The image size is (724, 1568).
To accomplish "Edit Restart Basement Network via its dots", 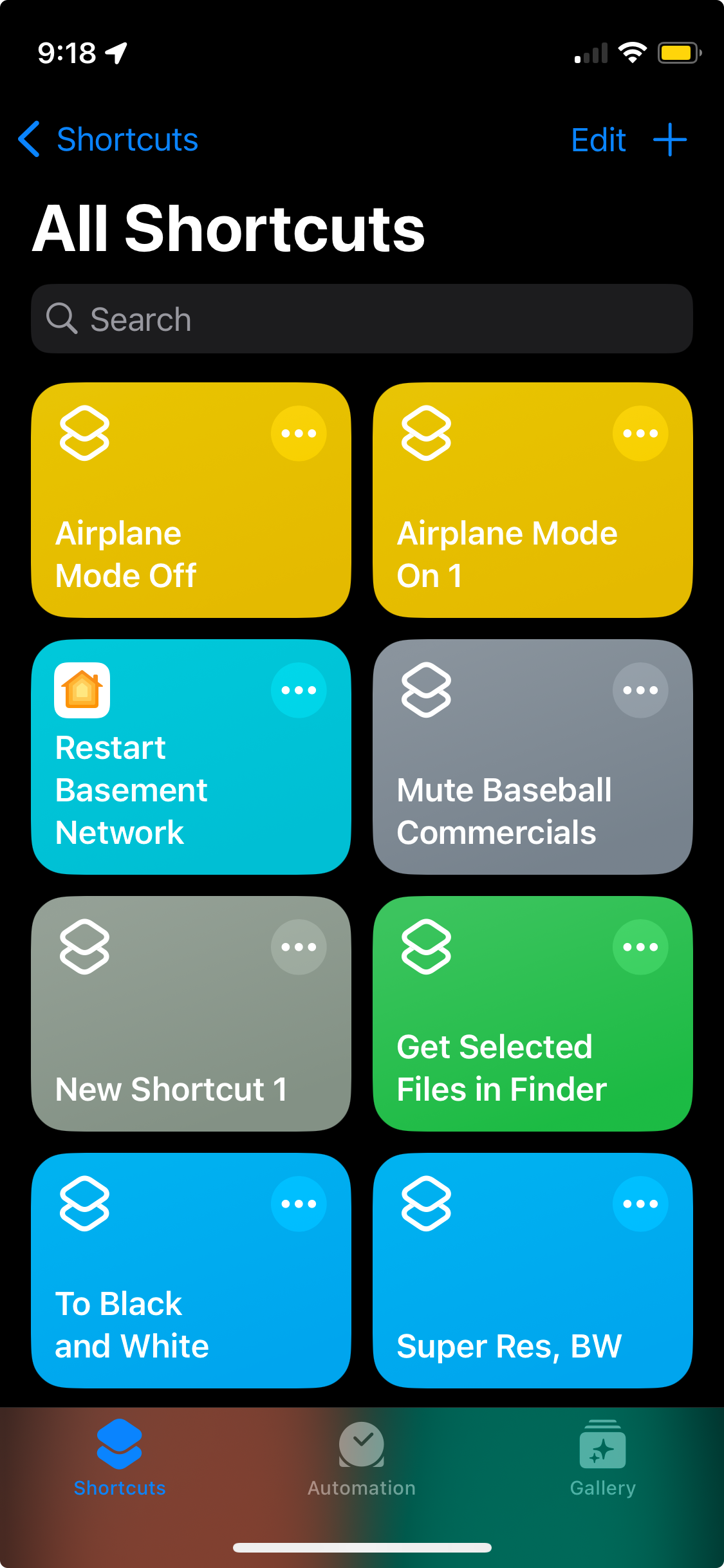I will 299,690.
